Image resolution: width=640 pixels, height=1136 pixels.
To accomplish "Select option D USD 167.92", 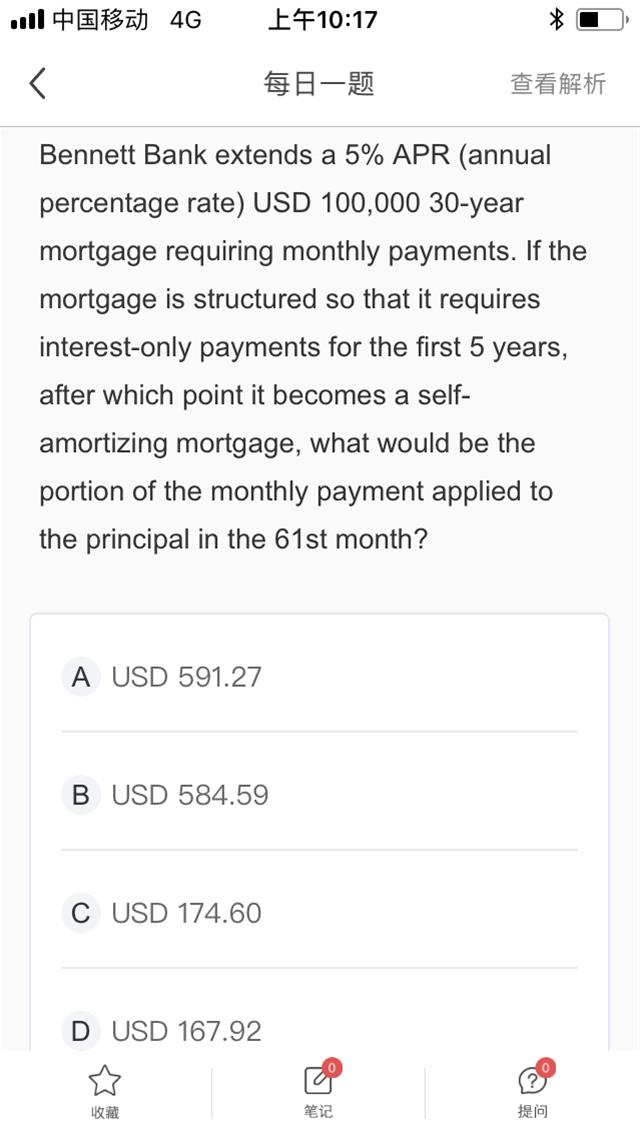I will tap(319, 1030).
